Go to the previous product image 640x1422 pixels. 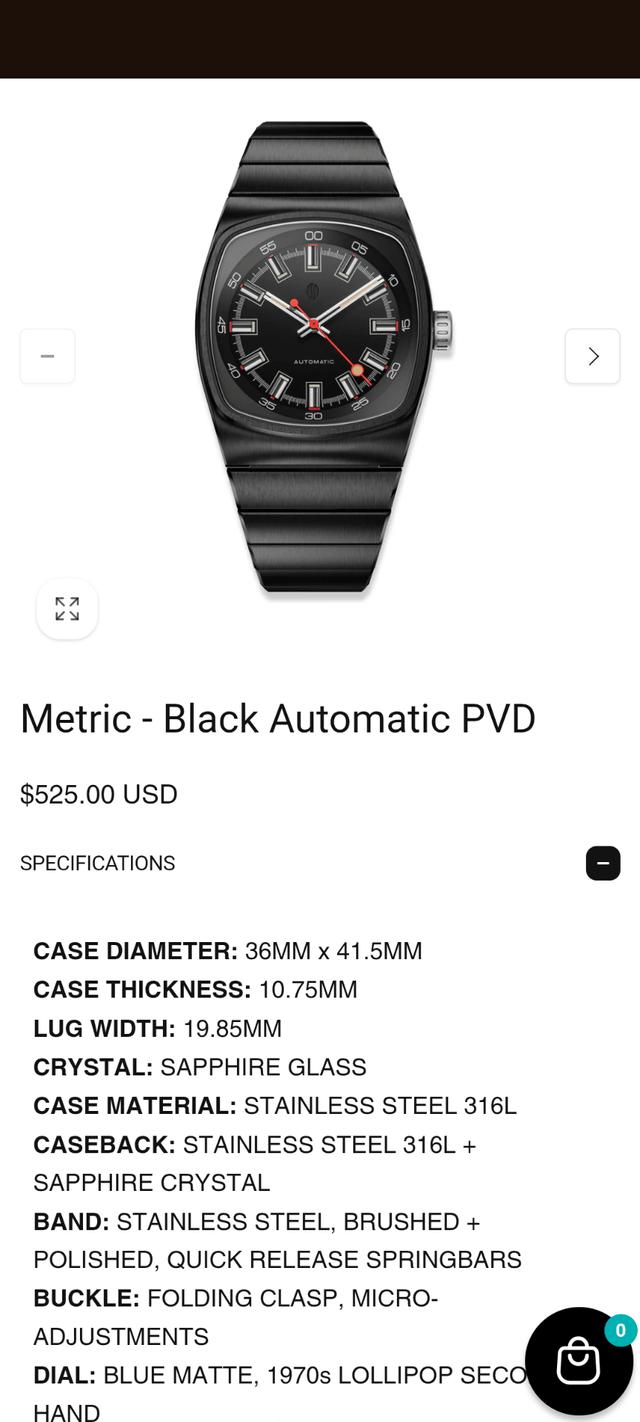pyautogui.click(x=47, y=356)
